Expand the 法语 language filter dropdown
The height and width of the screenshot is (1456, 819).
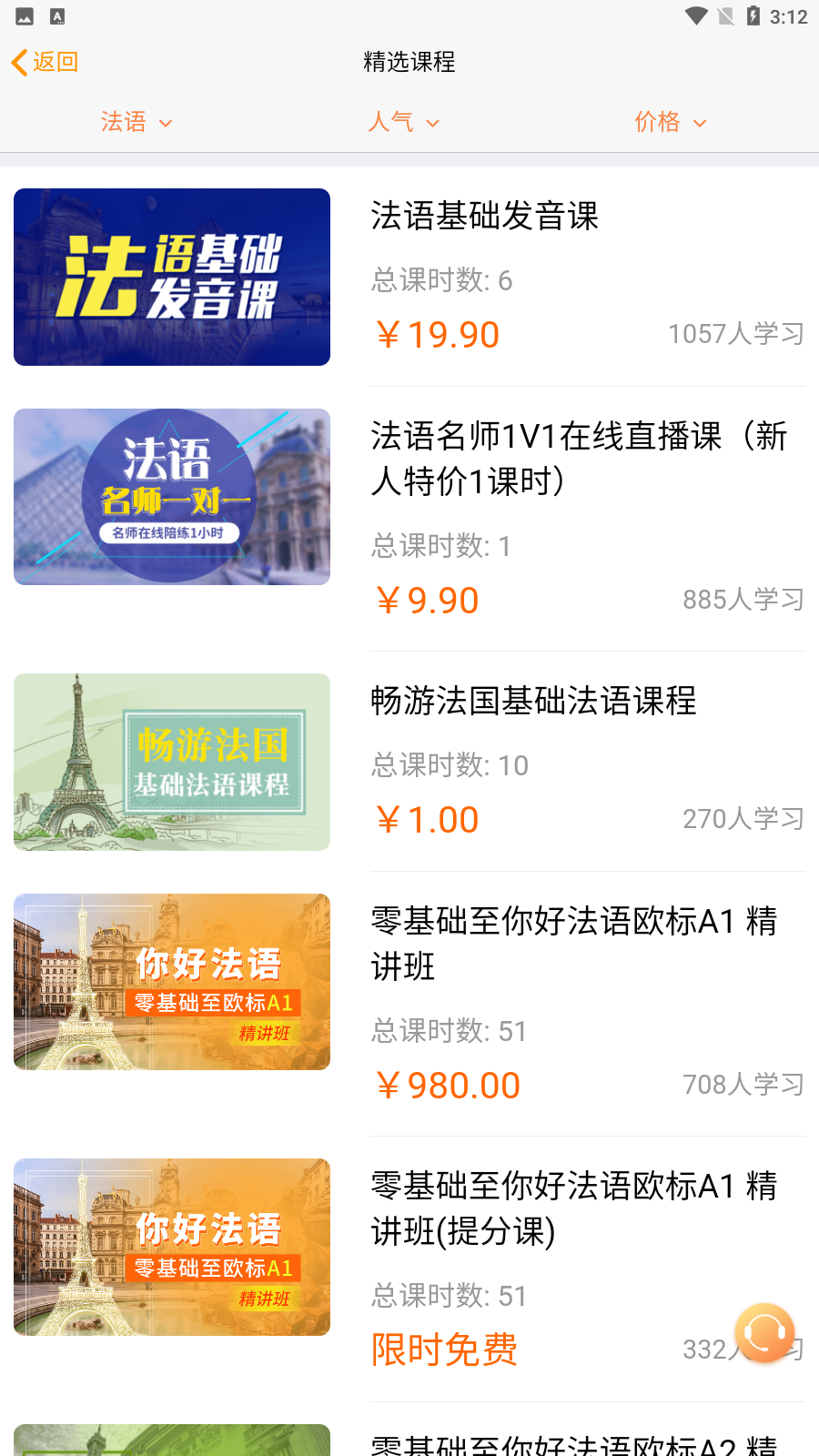coord(136,122)
